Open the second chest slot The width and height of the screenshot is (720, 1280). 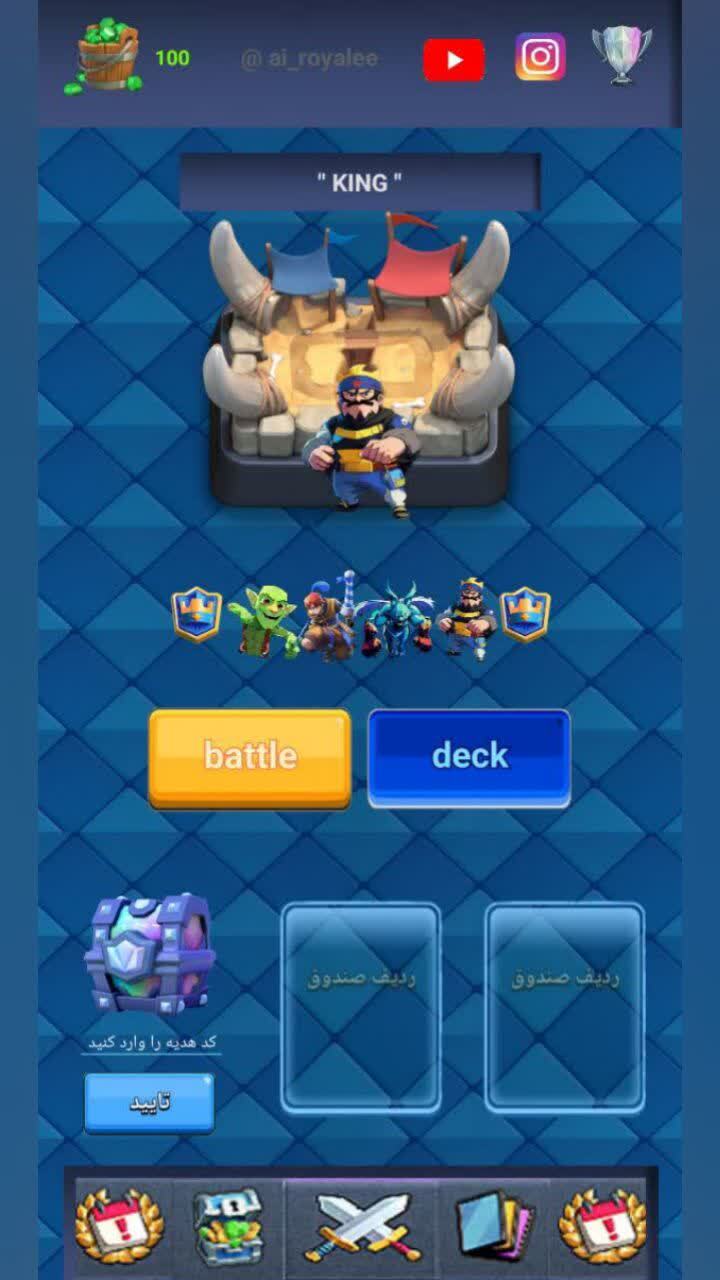click(x=565, y=1007)
